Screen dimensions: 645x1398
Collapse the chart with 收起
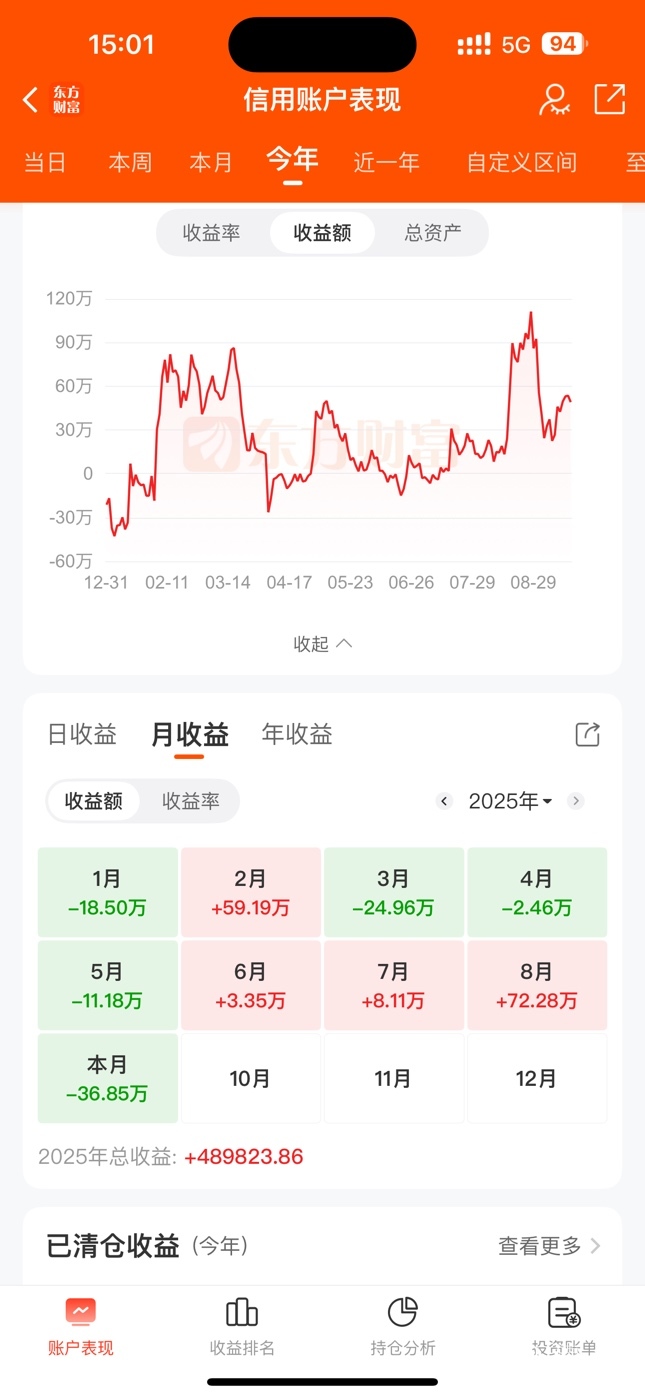[x=322, y=644]
